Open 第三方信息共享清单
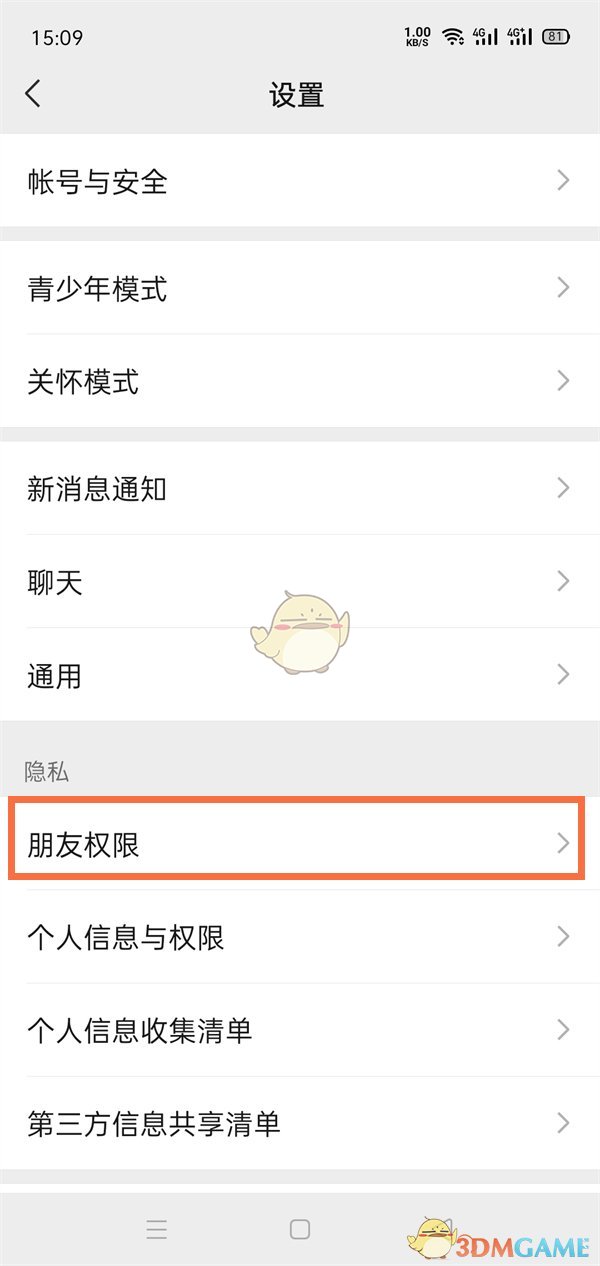The height and width of the screenshot is (1266, 600). point(300,1123)
